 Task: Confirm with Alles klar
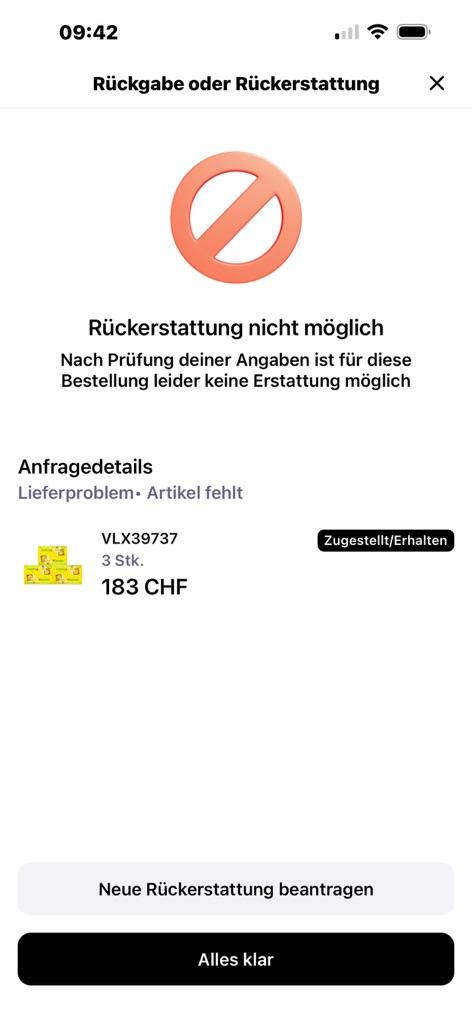click(236, 959)
